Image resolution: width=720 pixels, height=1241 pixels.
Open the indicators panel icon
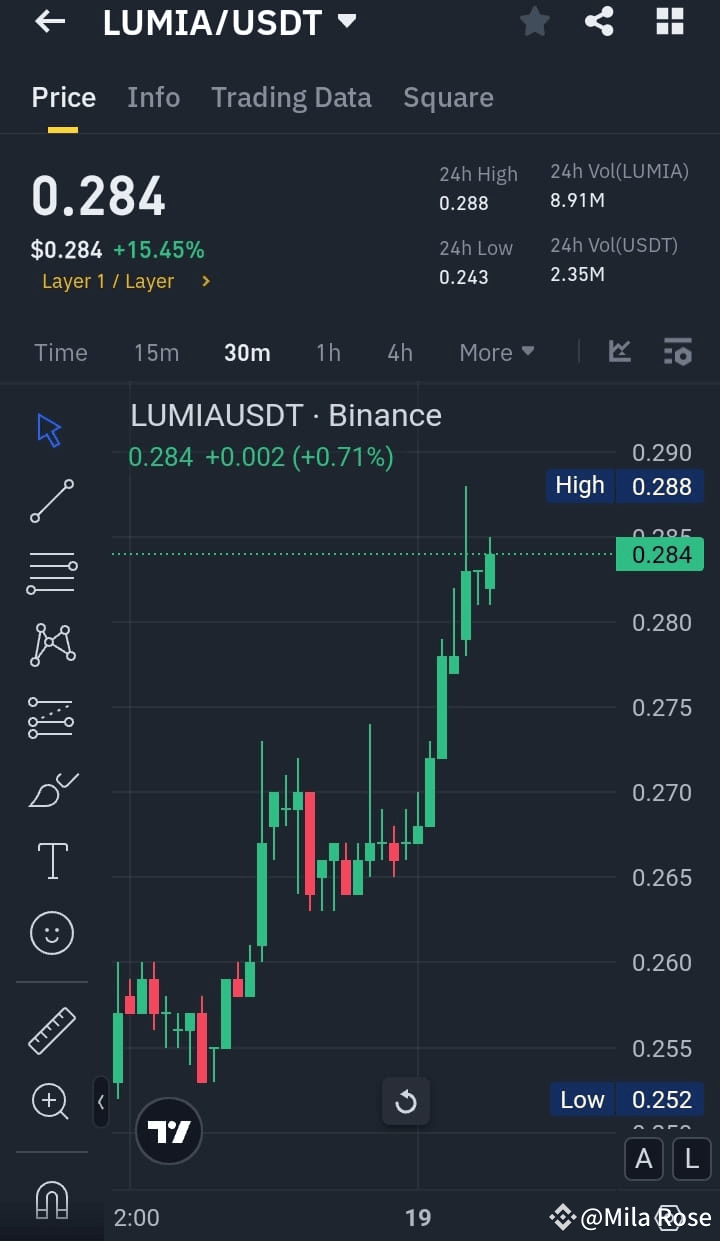click(x=677, y=352)
